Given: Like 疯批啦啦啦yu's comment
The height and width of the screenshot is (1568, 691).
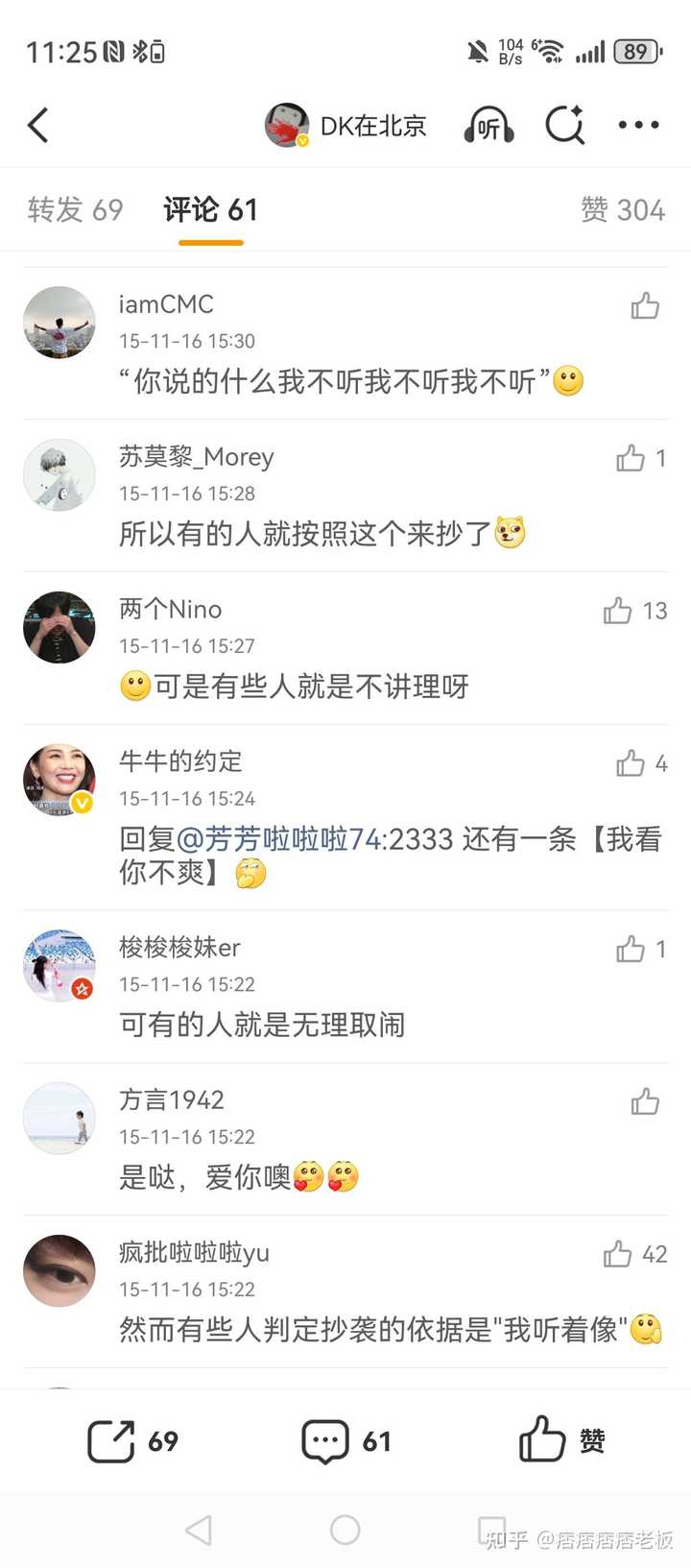Looking at the screenshot, I should click(x=618, y=1254).
